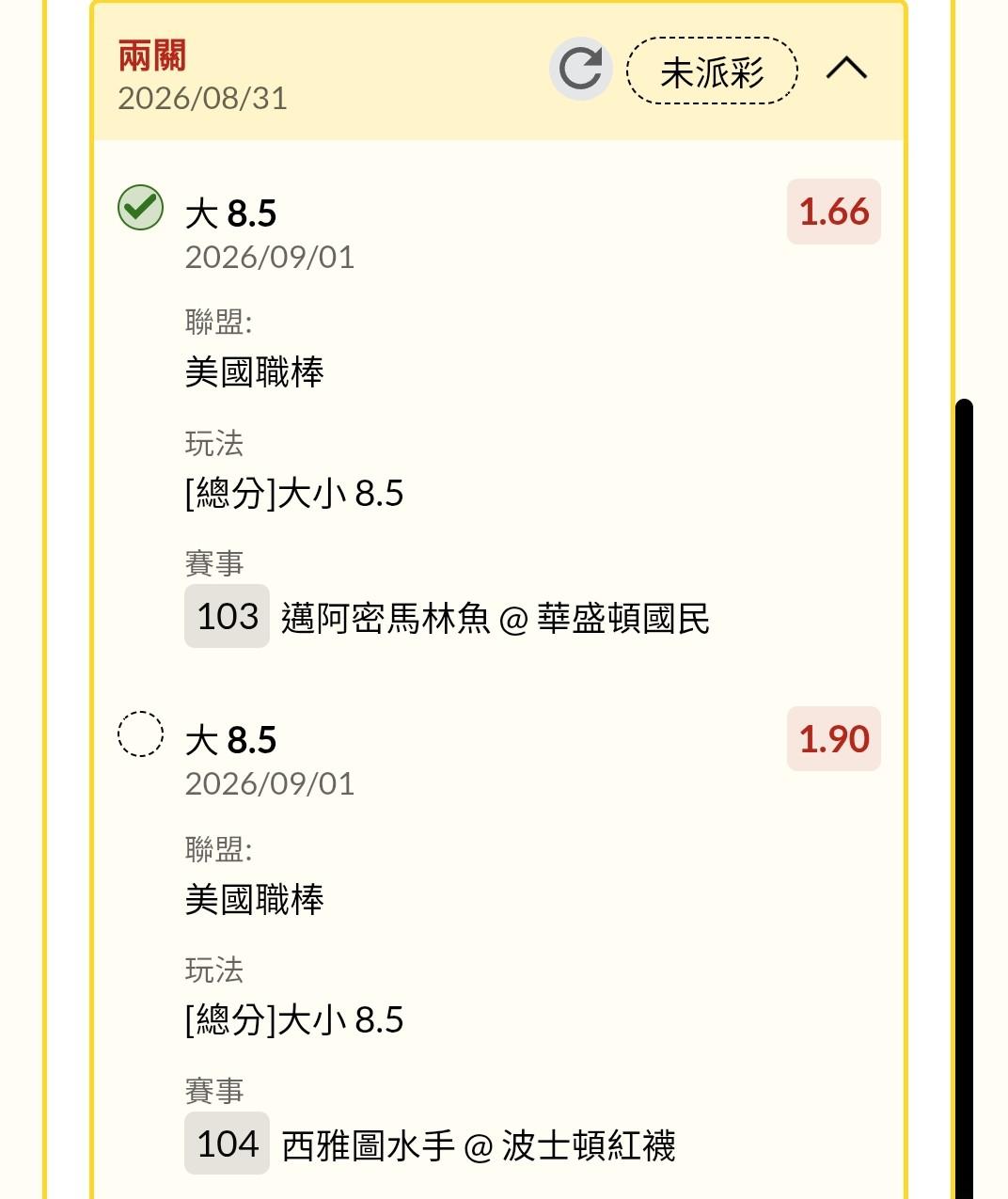Tap the 未派彩 status chip
The height and width of the screenshot is (1199, 1008).
712,71
